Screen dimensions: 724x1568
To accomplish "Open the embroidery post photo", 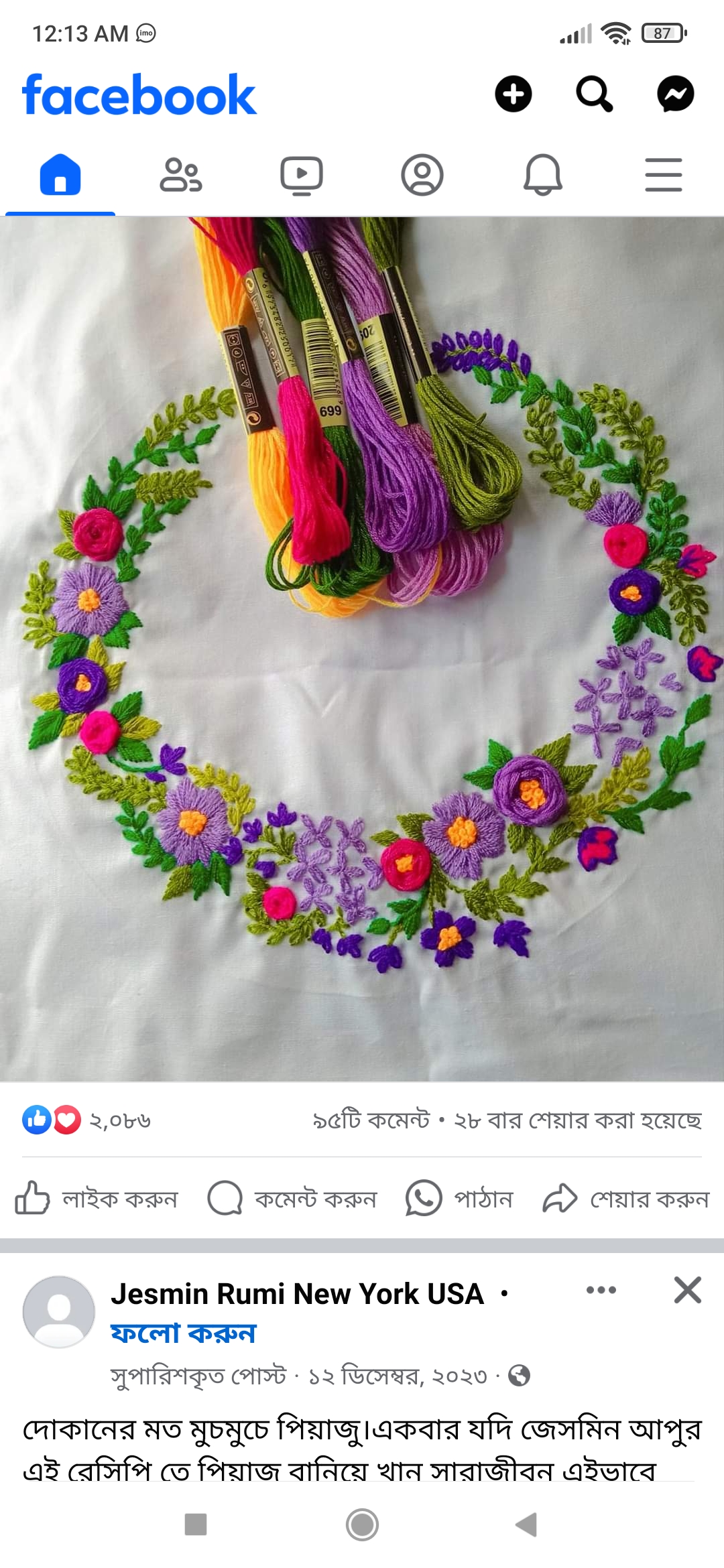I will point(362,649).
